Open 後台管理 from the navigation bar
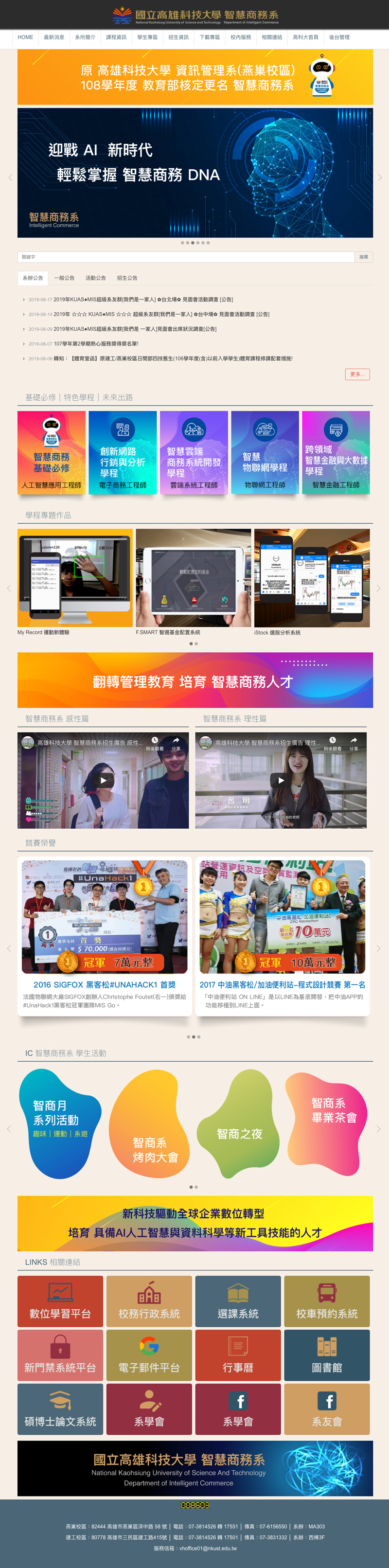Viewport: 389px width, 1568px height. 339,37
